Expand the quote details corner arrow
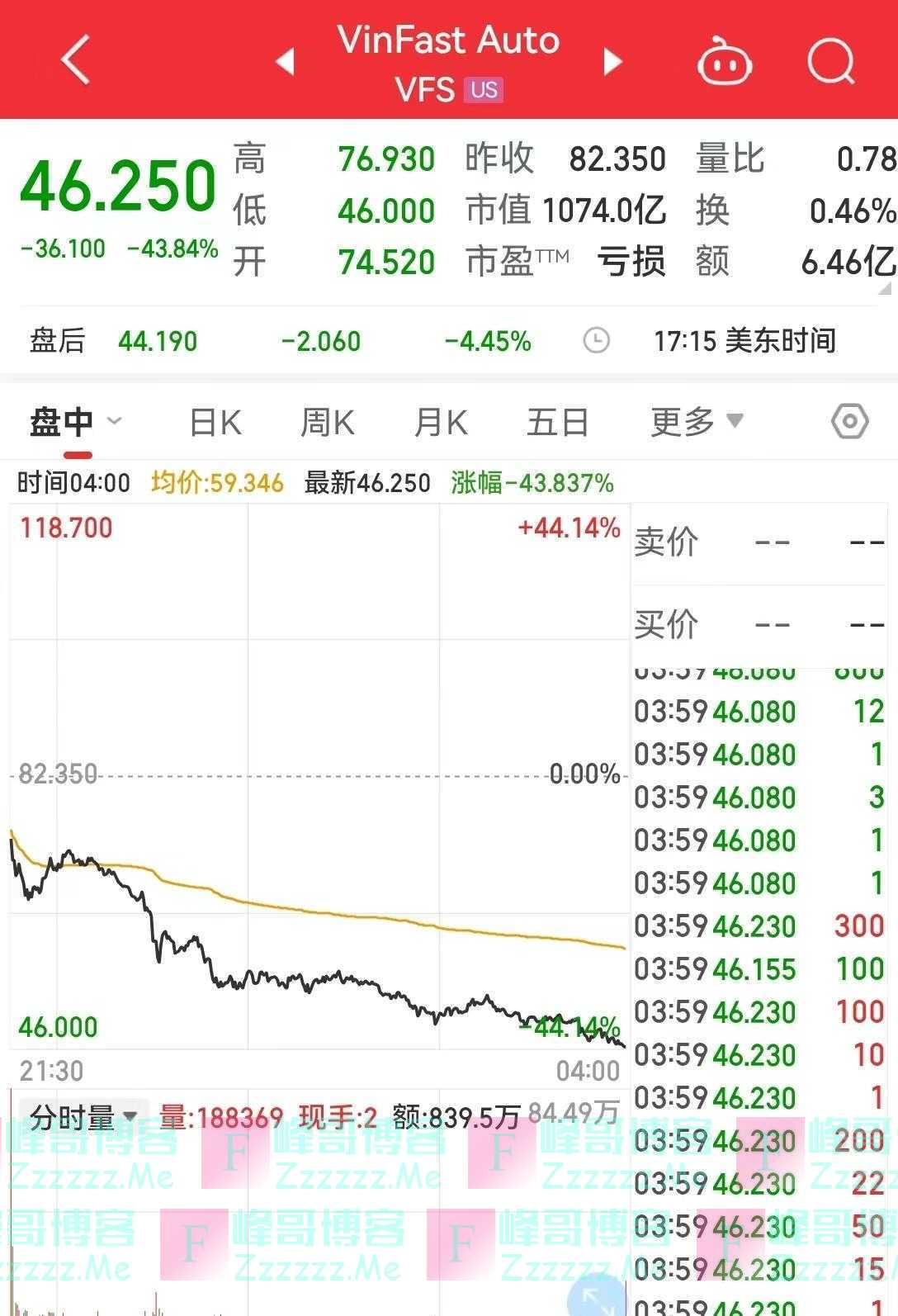The width and height of the screenshot is (898, 1316). click(x=885, y=288)
